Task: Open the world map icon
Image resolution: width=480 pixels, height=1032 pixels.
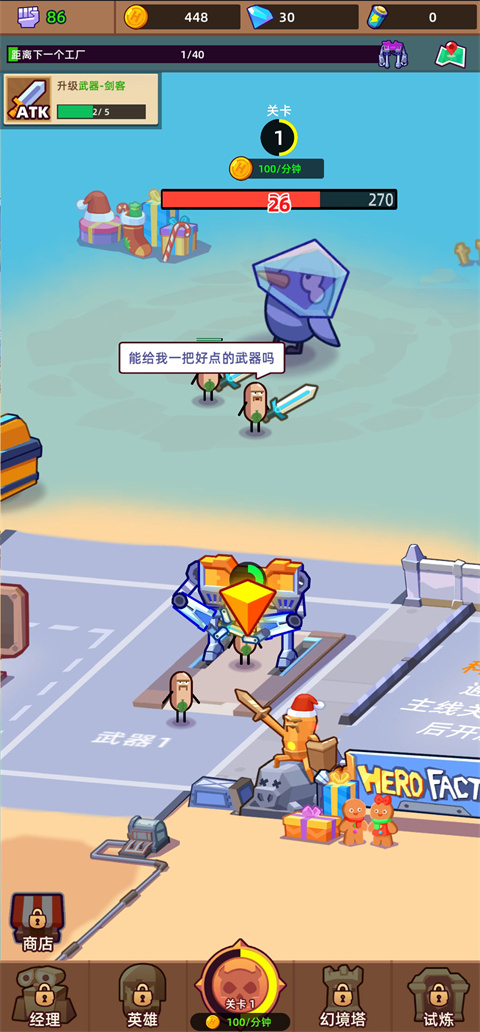Action: coord(450,54)
